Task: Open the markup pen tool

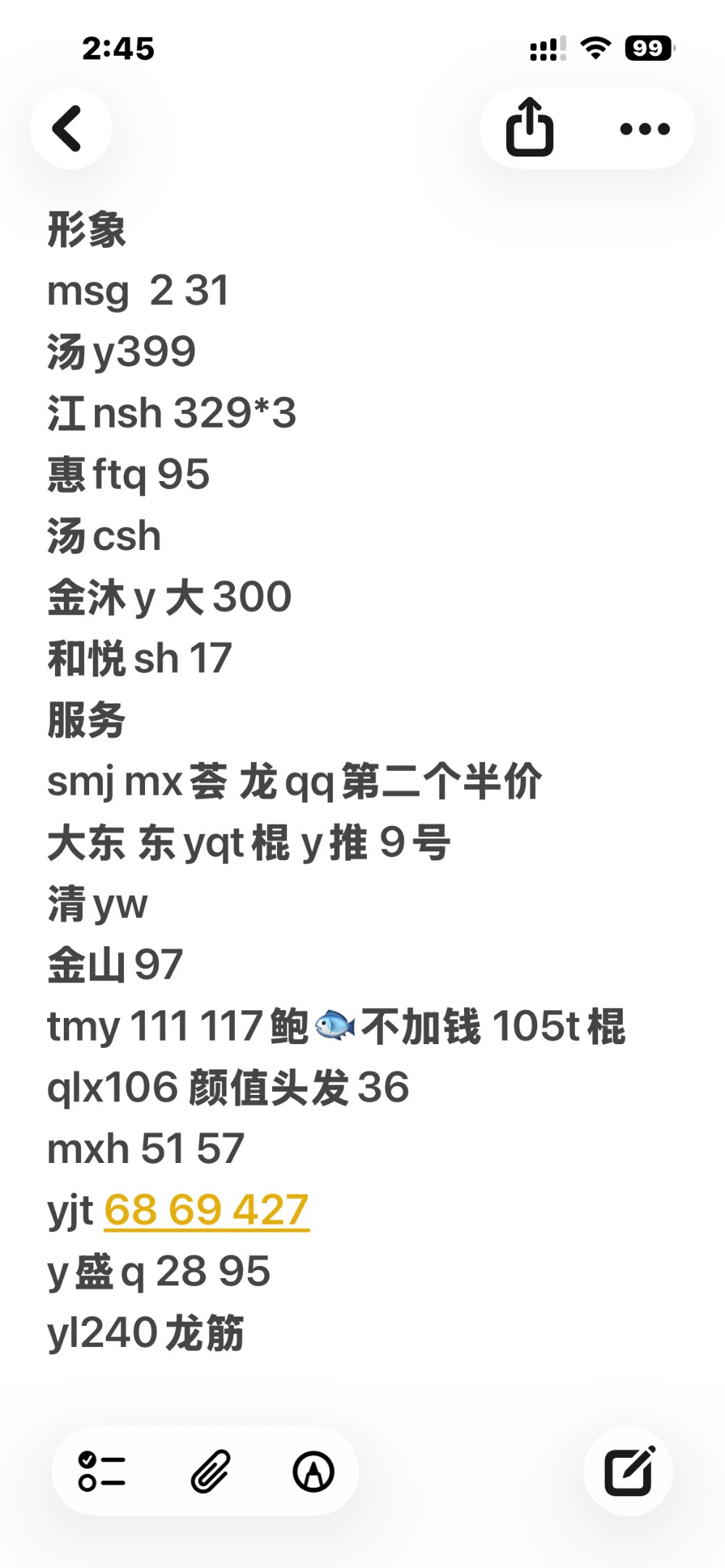Action: (313, 1472)
